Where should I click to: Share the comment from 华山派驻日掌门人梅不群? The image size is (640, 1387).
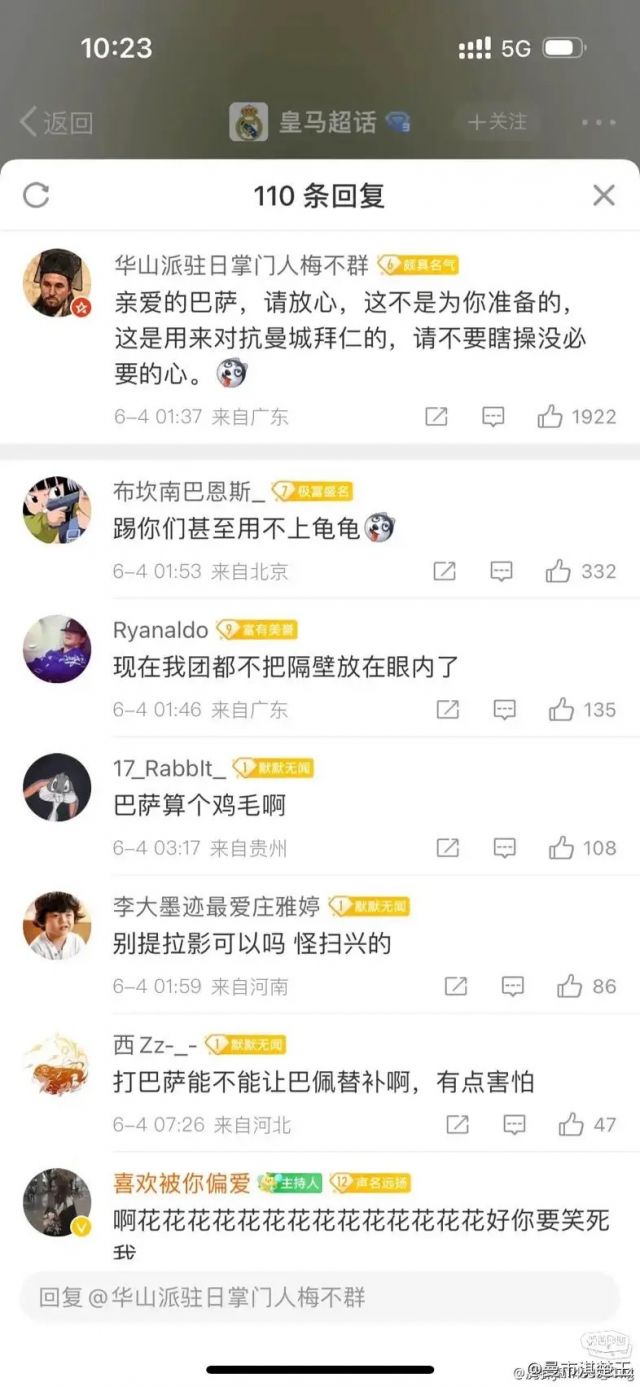[436, 417]
